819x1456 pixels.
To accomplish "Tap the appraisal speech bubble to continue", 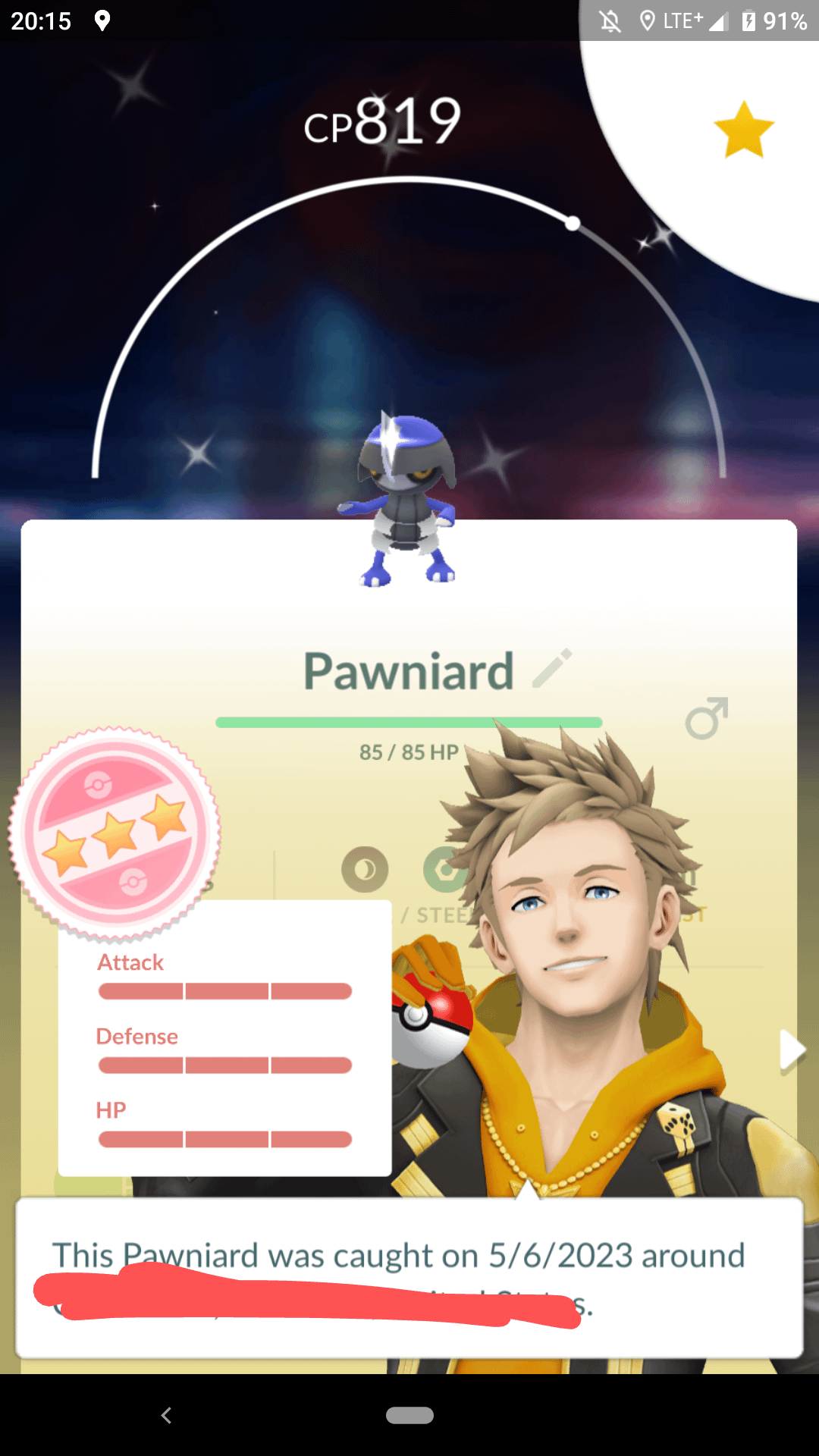I will pos(409,1278).
